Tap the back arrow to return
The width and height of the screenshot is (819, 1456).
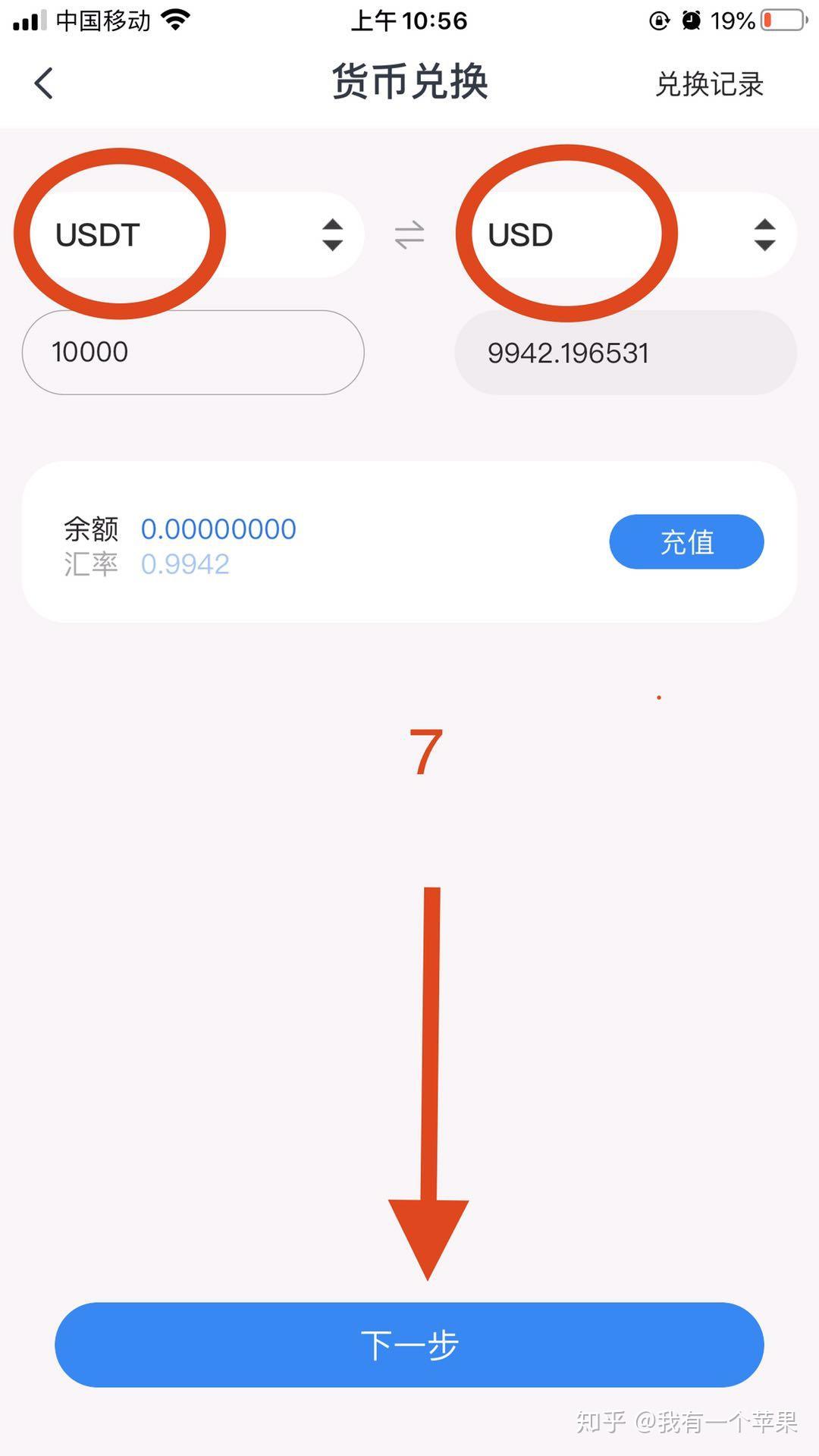click(x=43, y=83)
